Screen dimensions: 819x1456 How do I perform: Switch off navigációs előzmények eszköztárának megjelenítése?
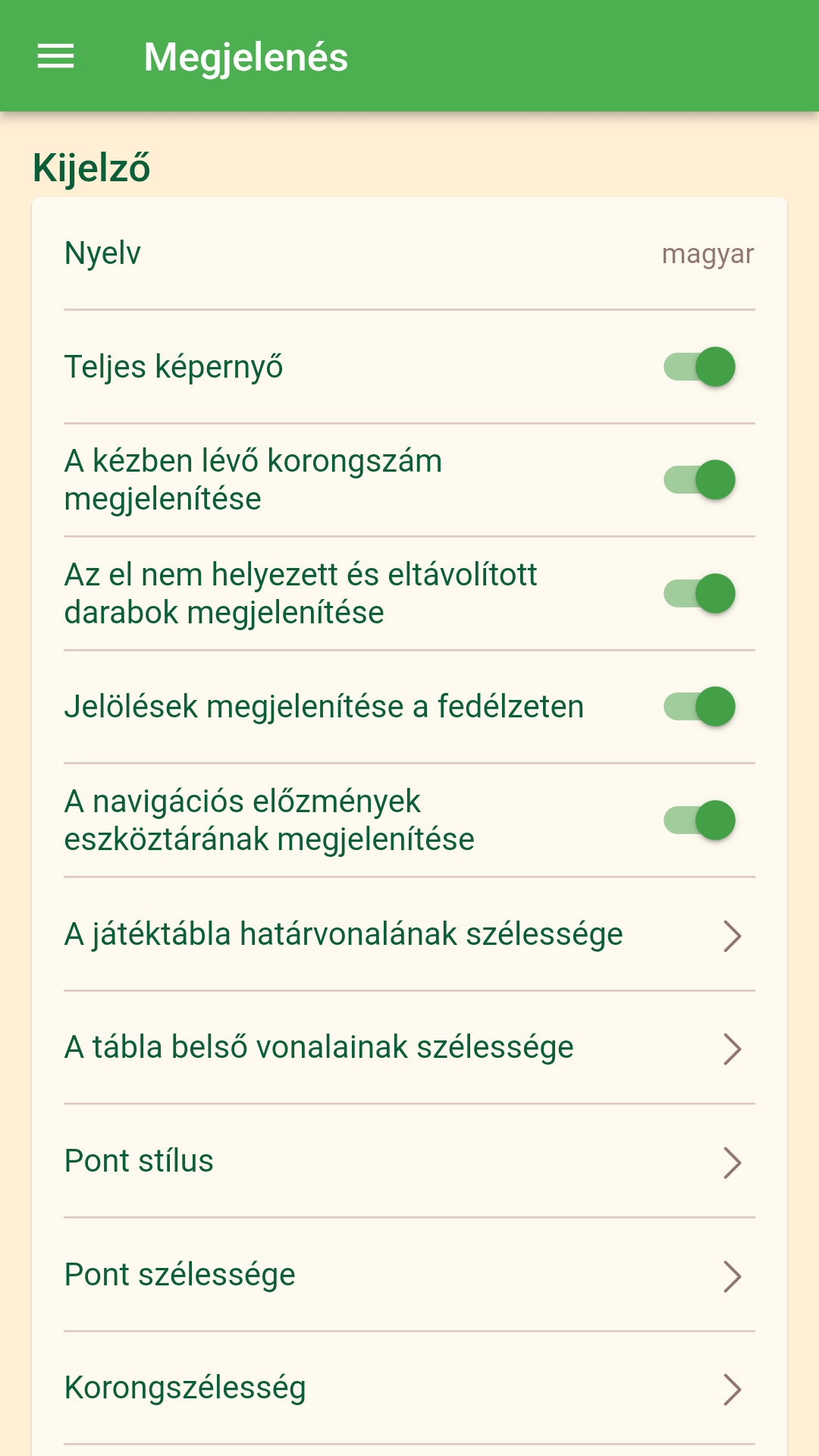click(699, 821)
